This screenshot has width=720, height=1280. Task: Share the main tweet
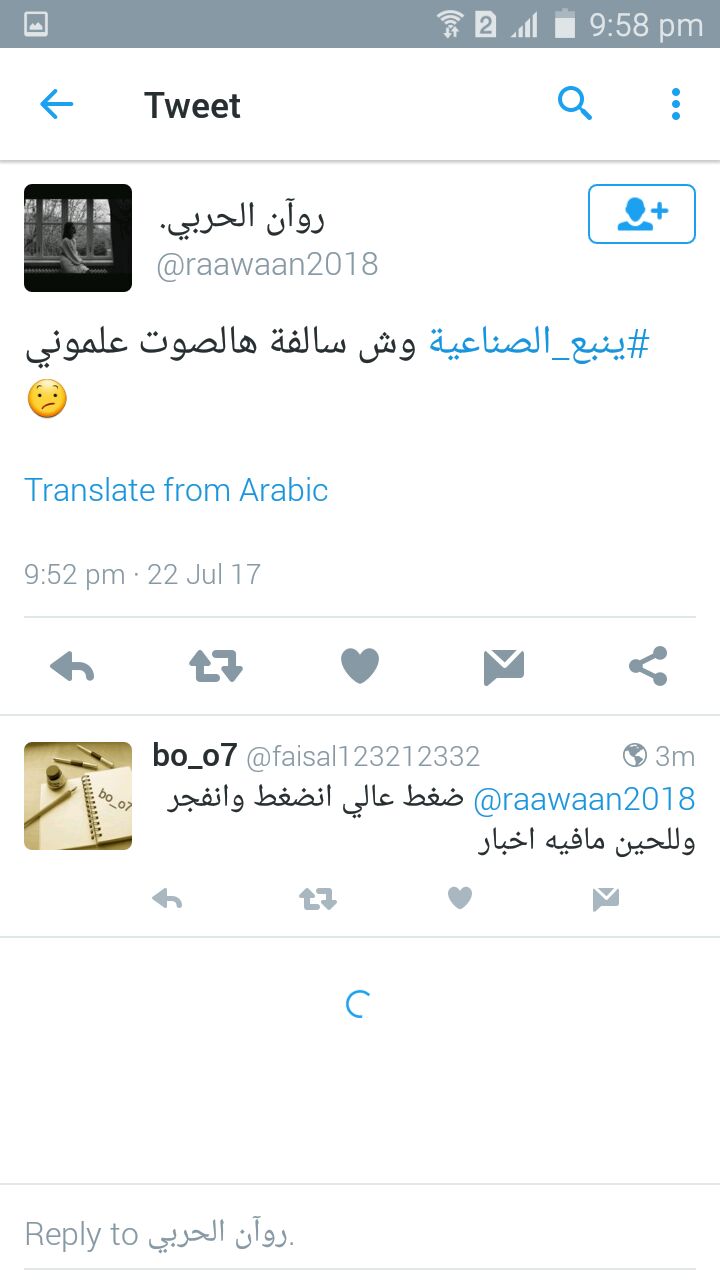tap(648, 666)
